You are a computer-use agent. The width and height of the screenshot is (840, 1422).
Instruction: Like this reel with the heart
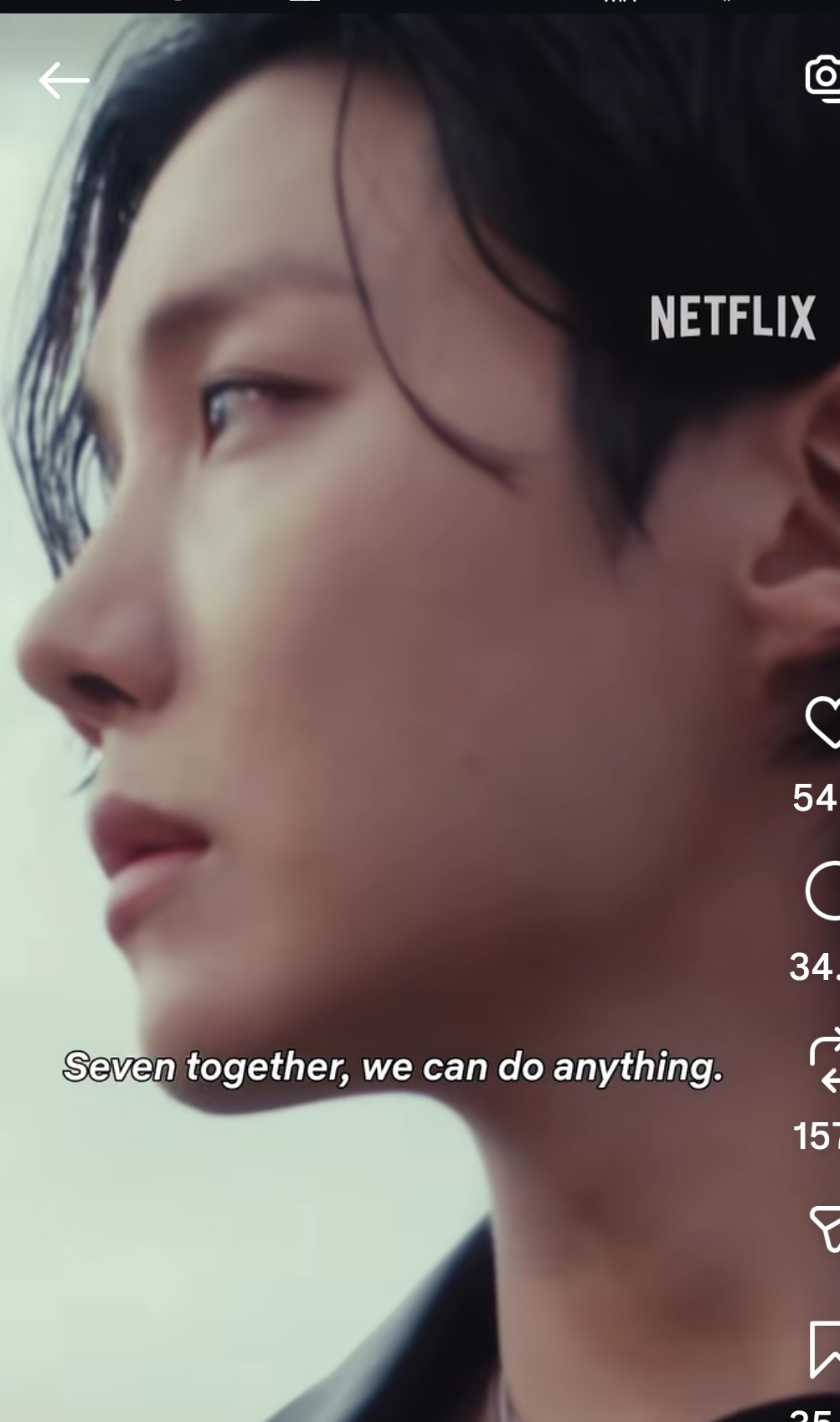823,722
